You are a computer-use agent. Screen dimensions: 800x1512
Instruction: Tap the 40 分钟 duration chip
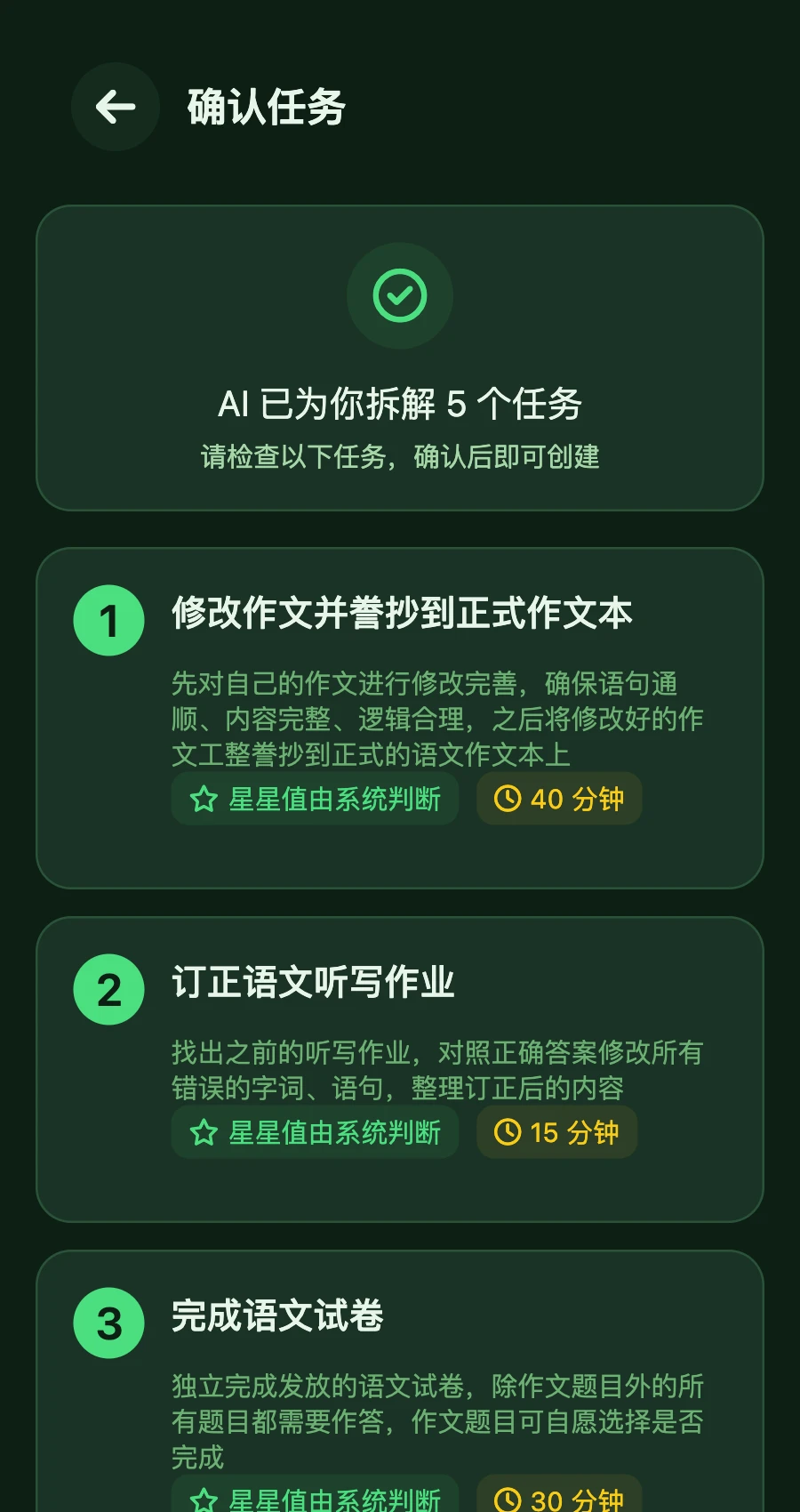(559, 799)
